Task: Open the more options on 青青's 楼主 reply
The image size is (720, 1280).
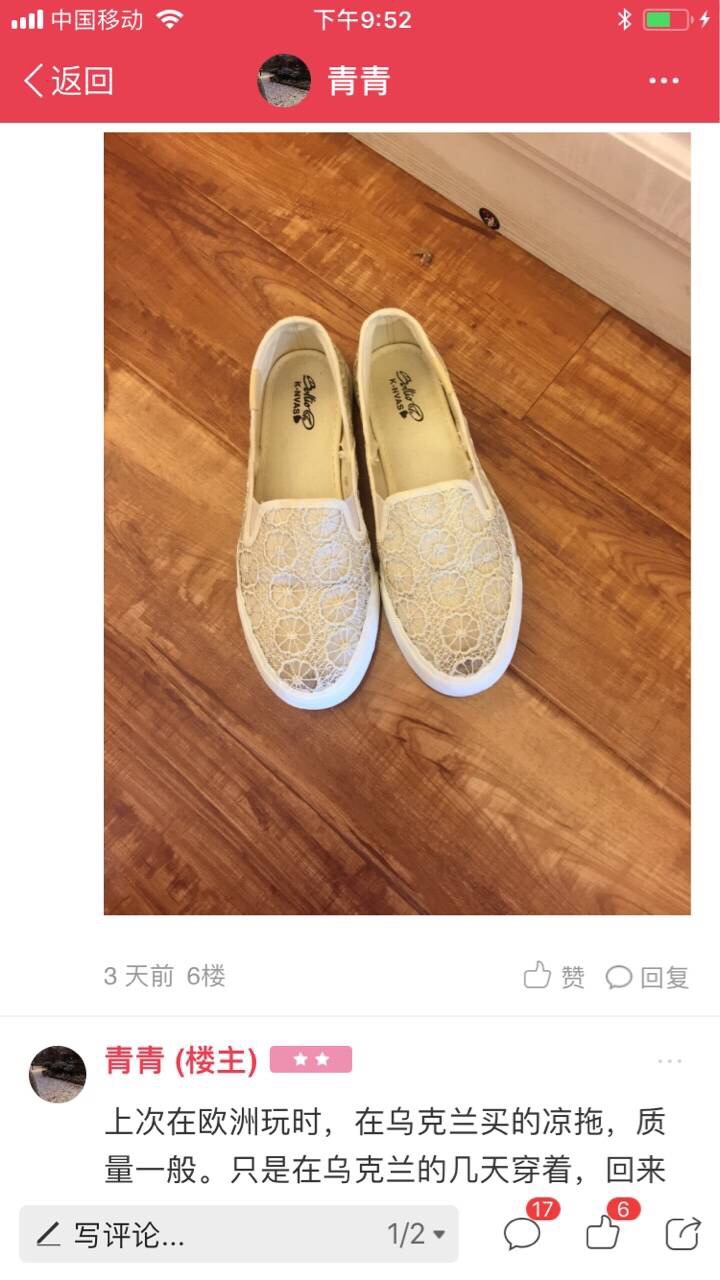Action: 669,1061
